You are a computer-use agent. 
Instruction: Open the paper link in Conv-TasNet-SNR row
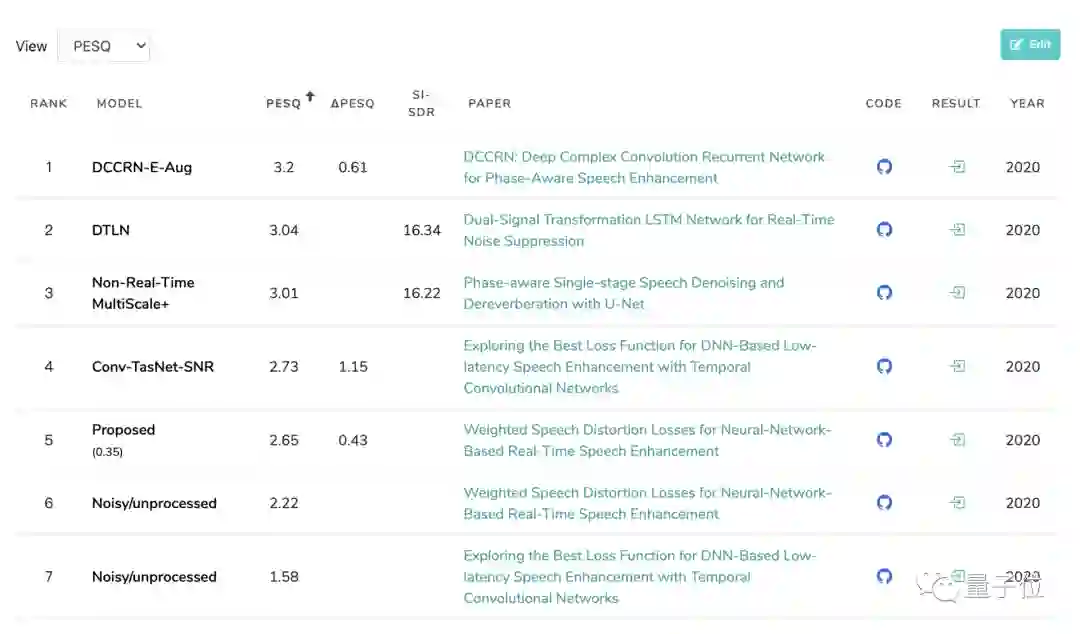(x=640, y=366)
